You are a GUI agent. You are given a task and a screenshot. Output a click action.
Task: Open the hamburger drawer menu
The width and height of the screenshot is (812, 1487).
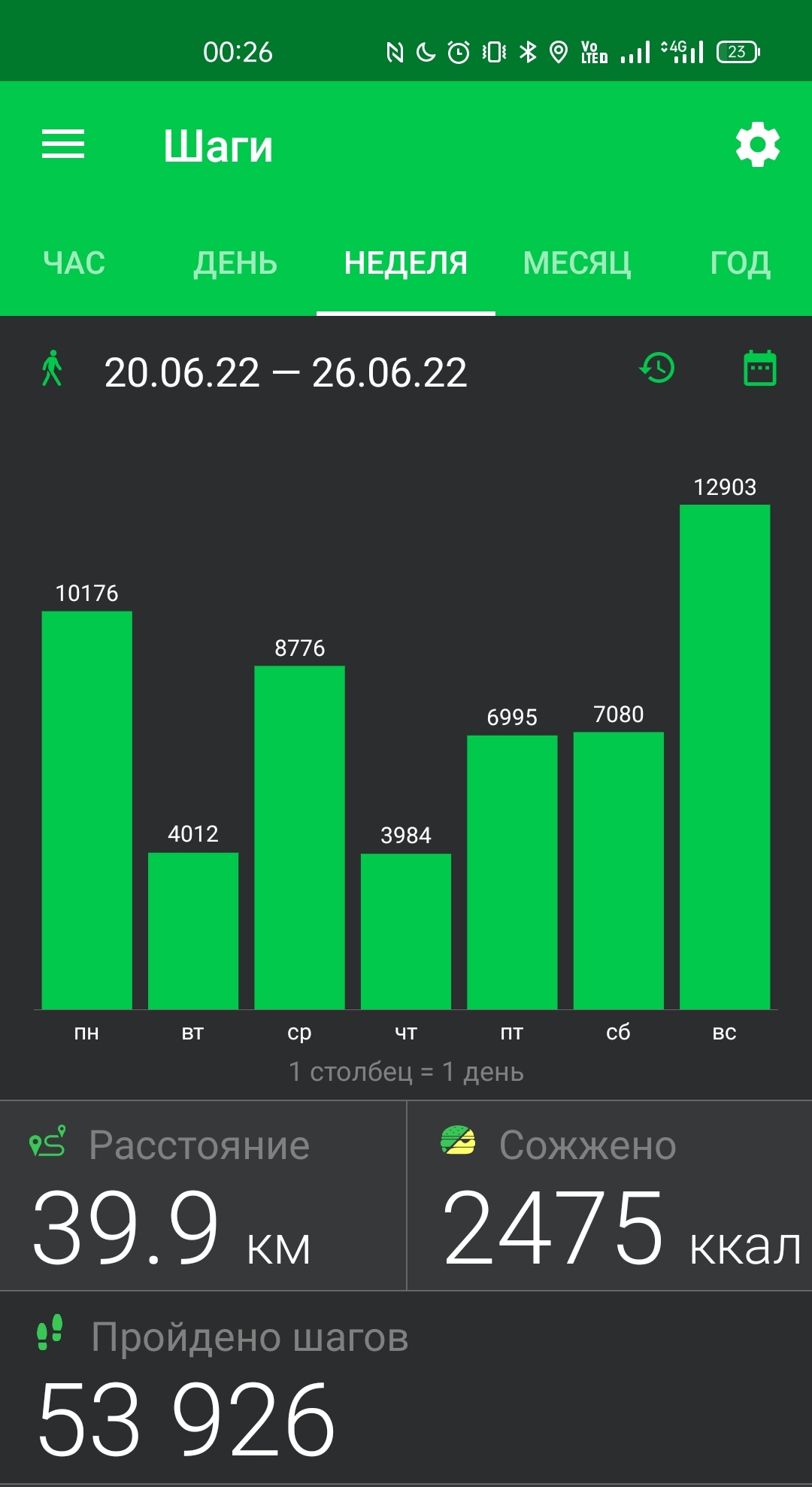click(x=63, y=144)
